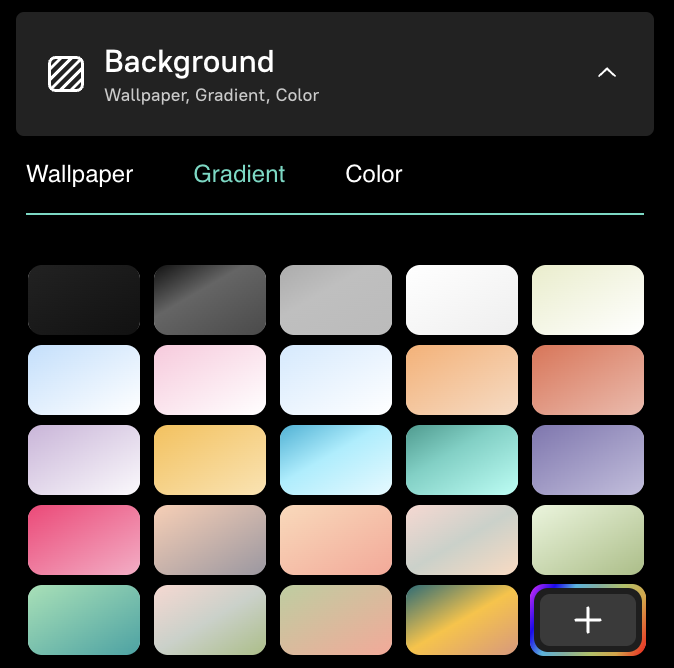The width and height of the screenshot is (674, 668).
Task: Select the hot pink gradient swatch
Action: click(84, 539)
